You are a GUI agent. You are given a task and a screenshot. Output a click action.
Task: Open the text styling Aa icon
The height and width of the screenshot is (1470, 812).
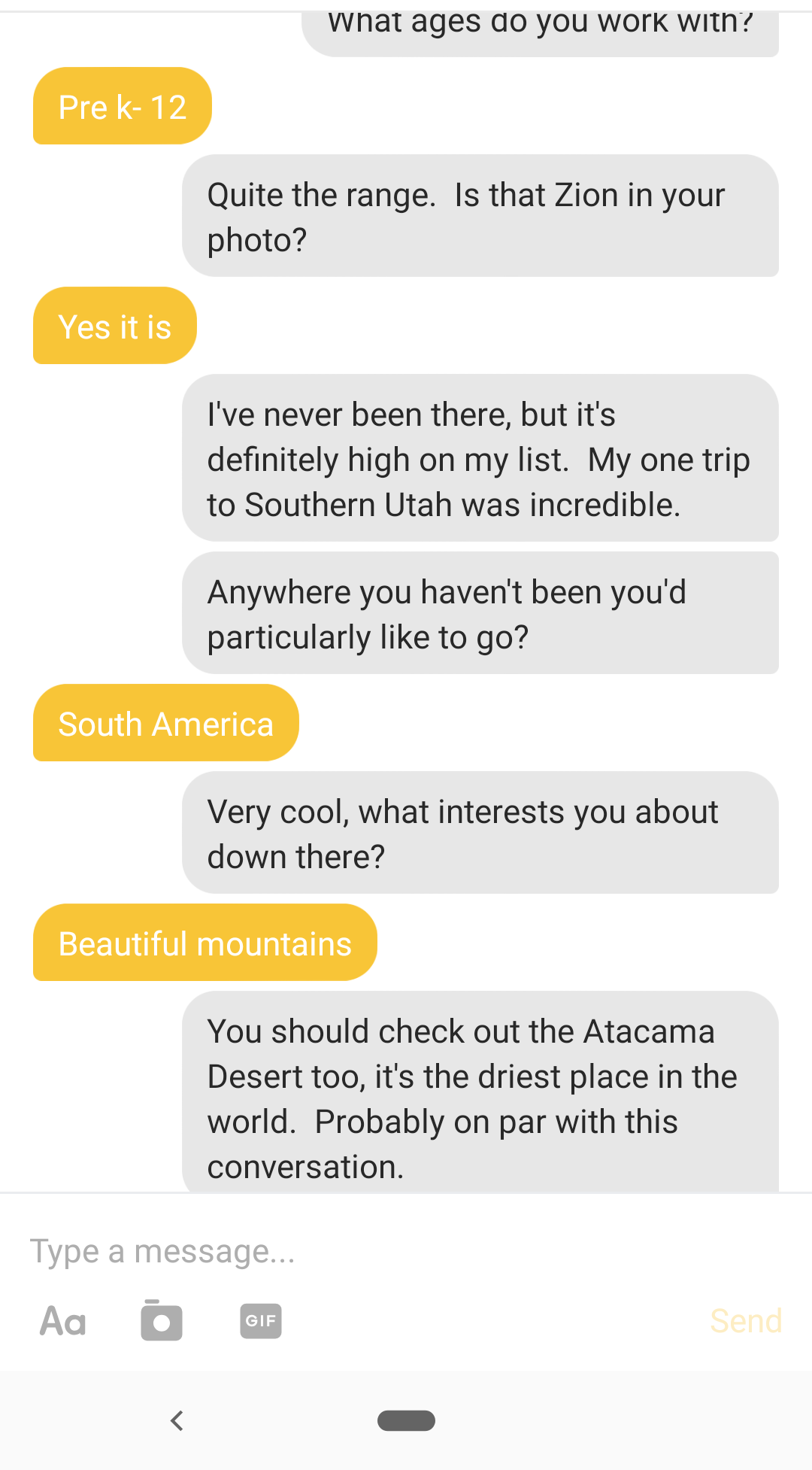[x=62, y=1322]
